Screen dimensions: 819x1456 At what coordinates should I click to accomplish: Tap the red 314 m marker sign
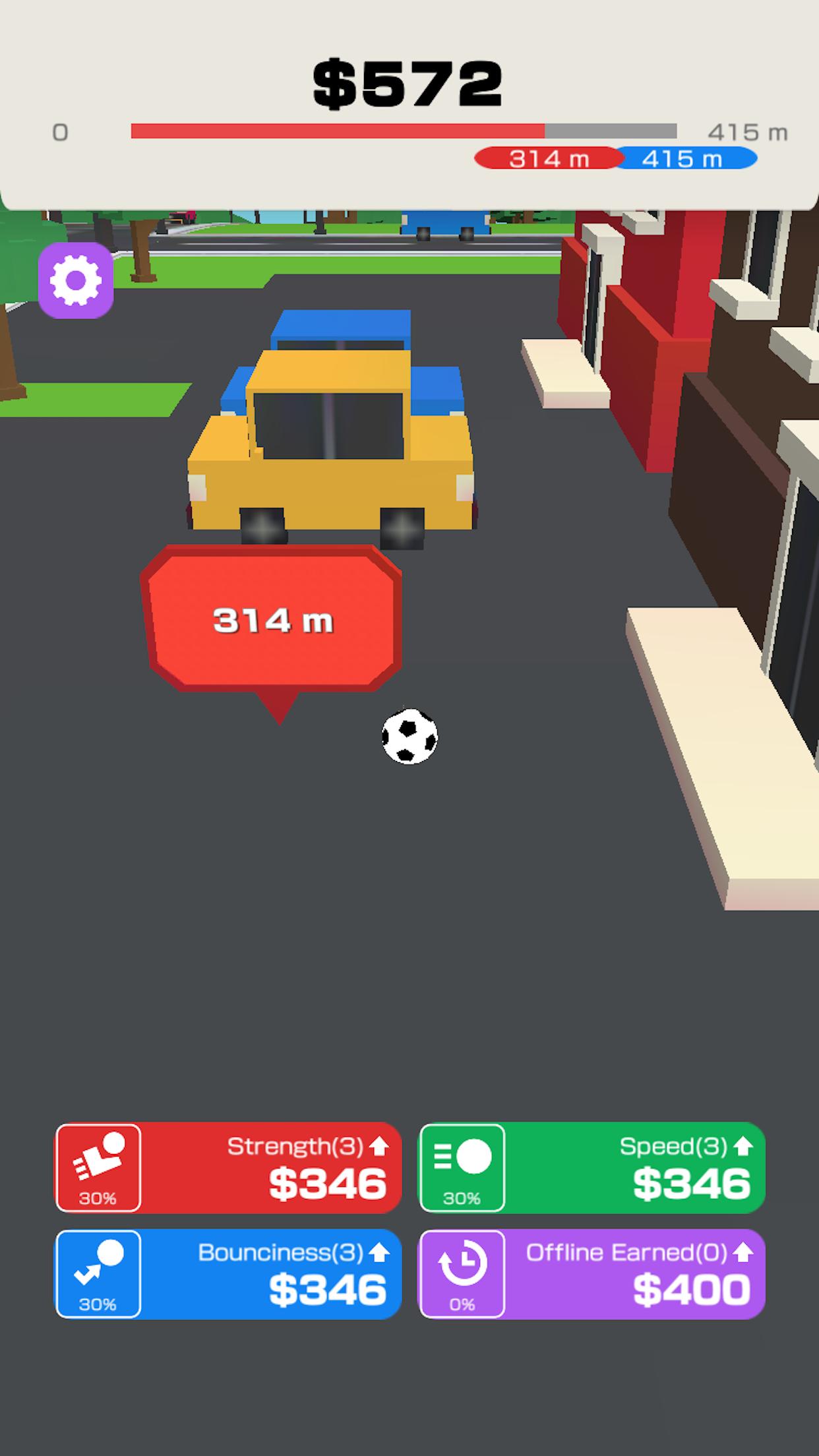tap(274, 620)
